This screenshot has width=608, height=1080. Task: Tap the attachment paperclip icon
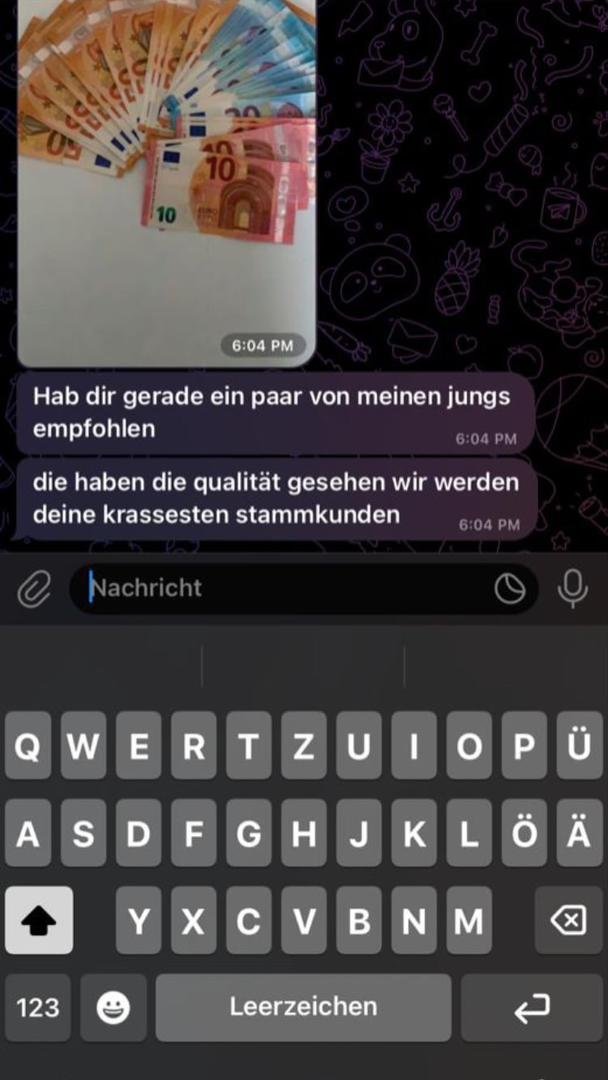pyautogui.click(x=34, y=589)
